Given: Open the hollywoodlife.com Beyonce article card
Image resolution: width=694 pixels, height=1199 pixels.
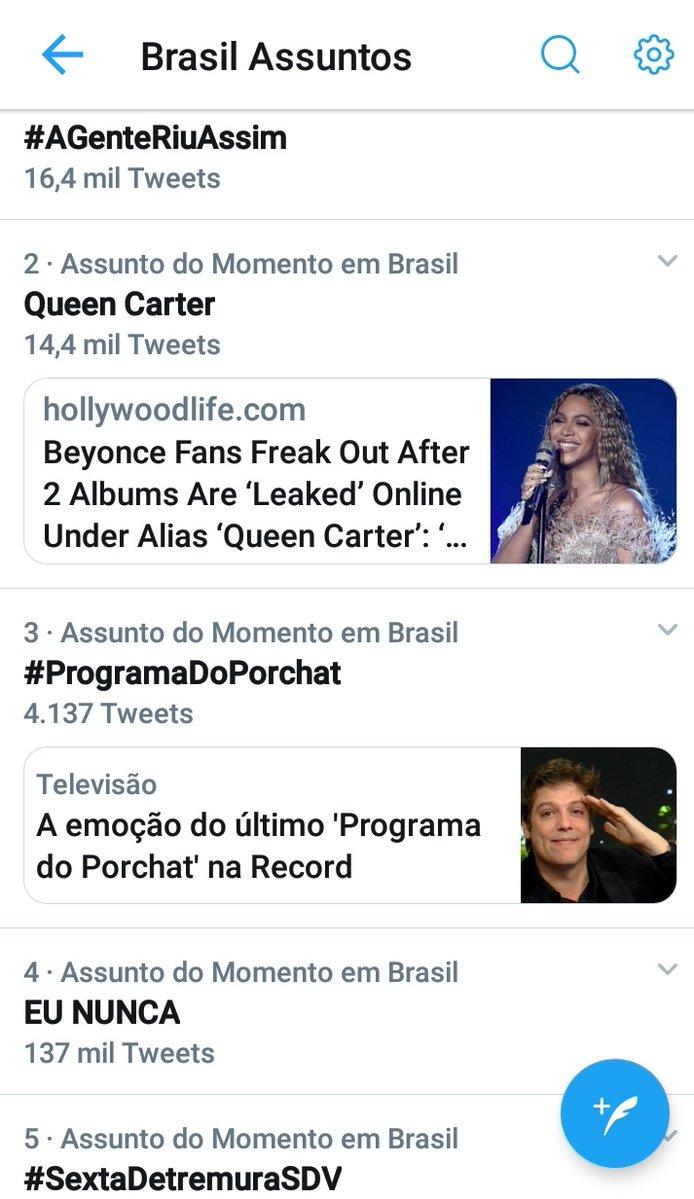Looking at the screenshot, I should click(x=350, y=471).
